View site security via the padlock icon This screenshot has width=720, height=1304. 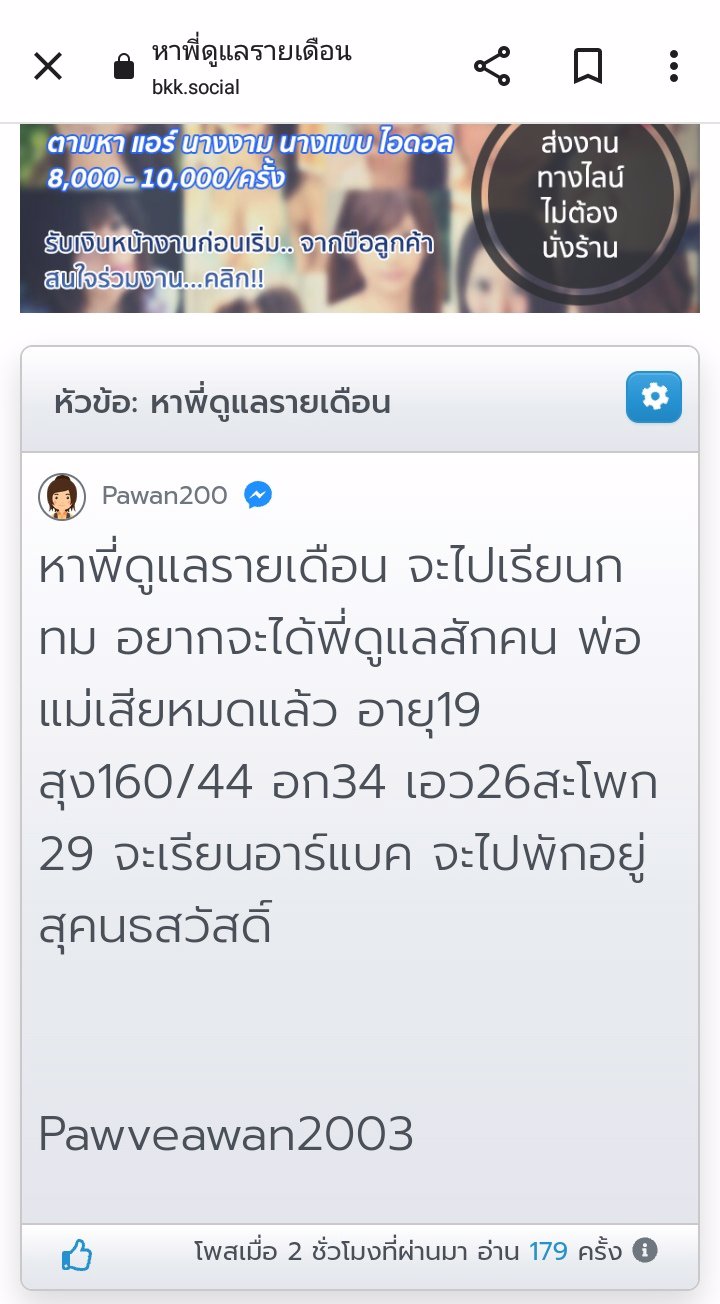click(123, 66)
